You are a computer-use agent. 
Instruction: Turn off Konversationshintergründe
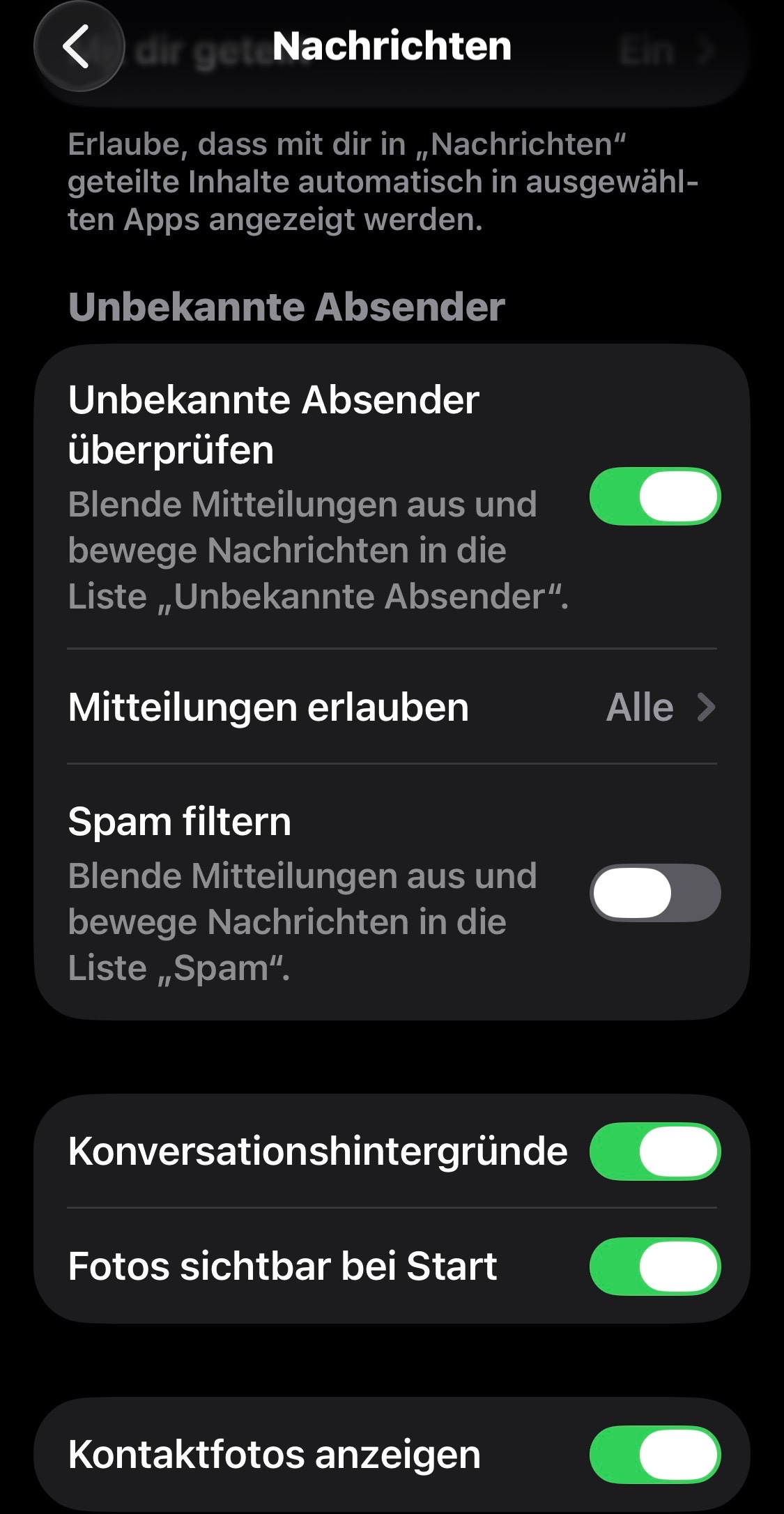(x=654, y=1152)
